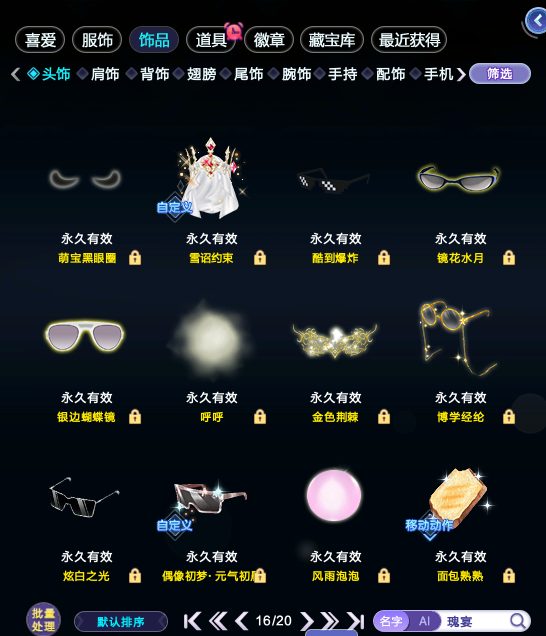
Task: Go to the next page arrow
Action: (x=307, y=621)
